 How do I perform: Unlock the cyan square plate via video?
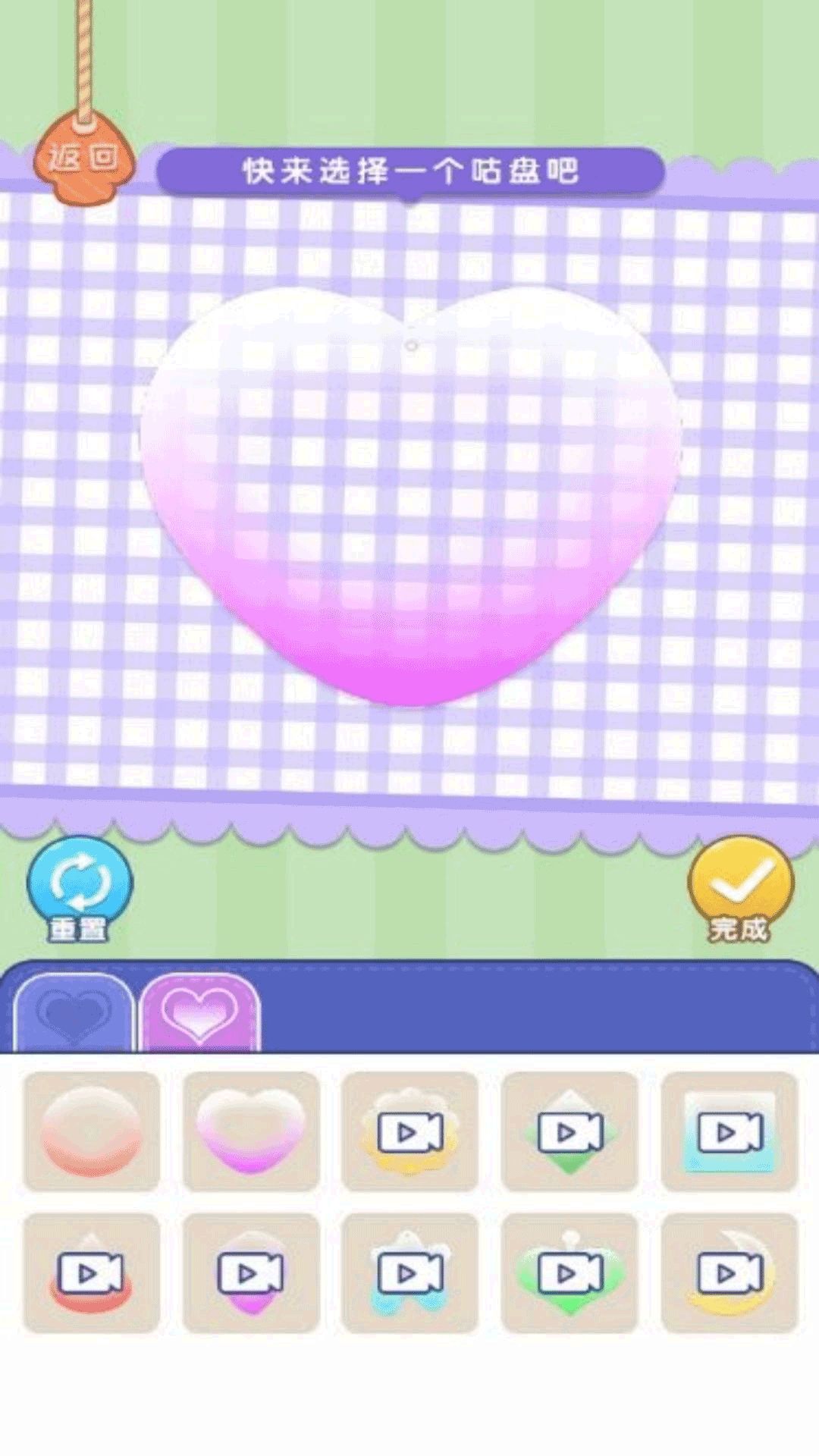[729, 1131]
